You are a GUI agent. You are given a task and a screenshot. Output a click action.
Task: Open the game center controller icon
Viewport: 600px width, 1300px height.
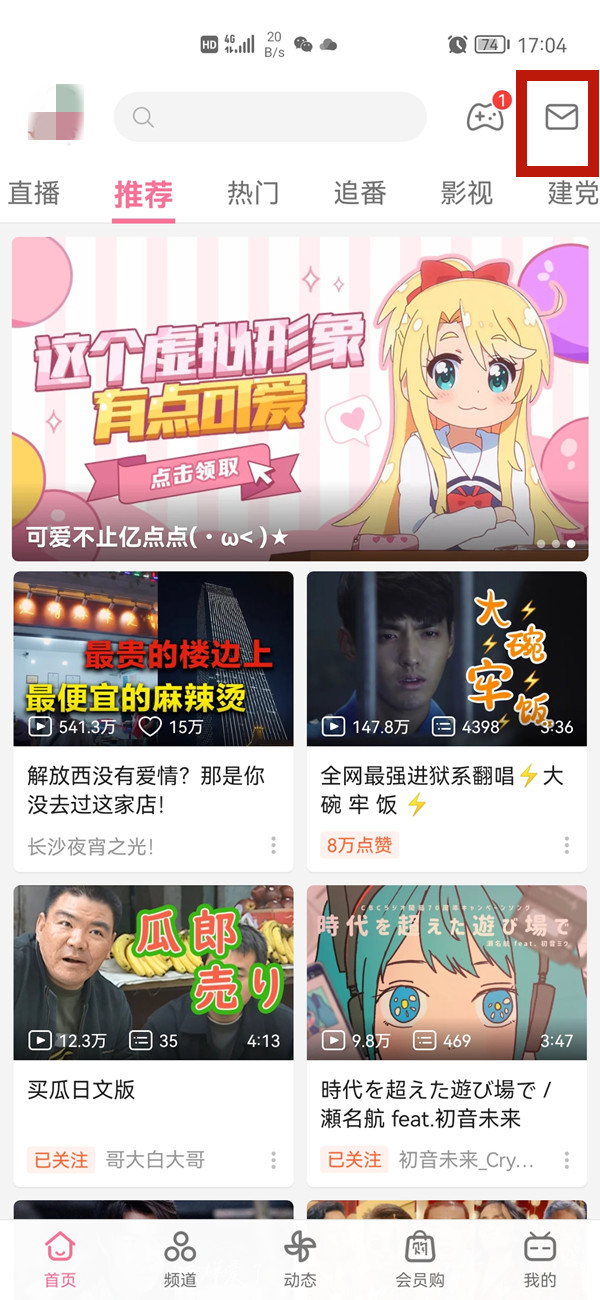pyautogui.click(x=485, y=118)
